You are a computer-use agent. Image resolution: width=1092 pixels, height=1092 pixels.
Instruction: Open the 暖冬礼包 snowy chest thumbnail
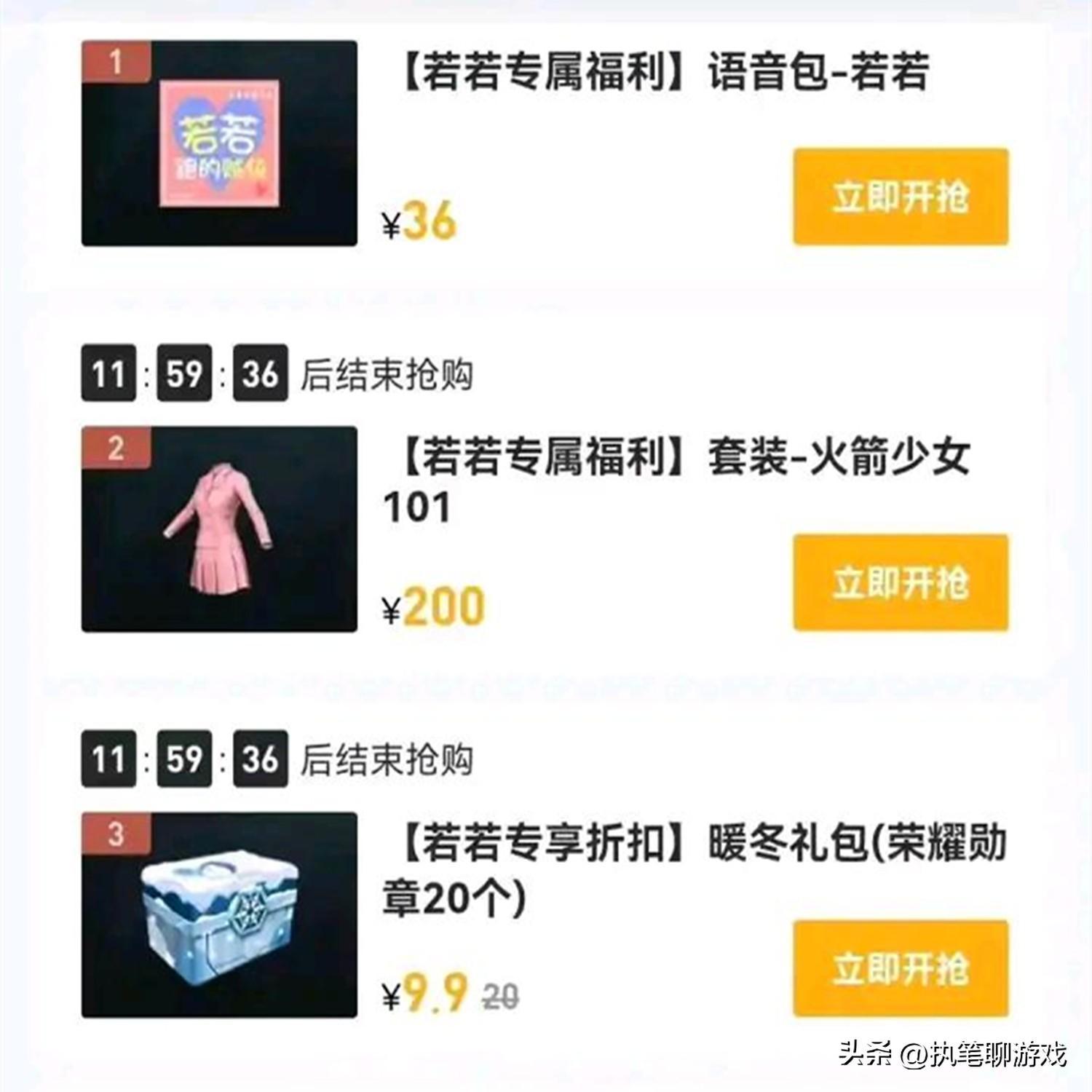coord(219,915)
